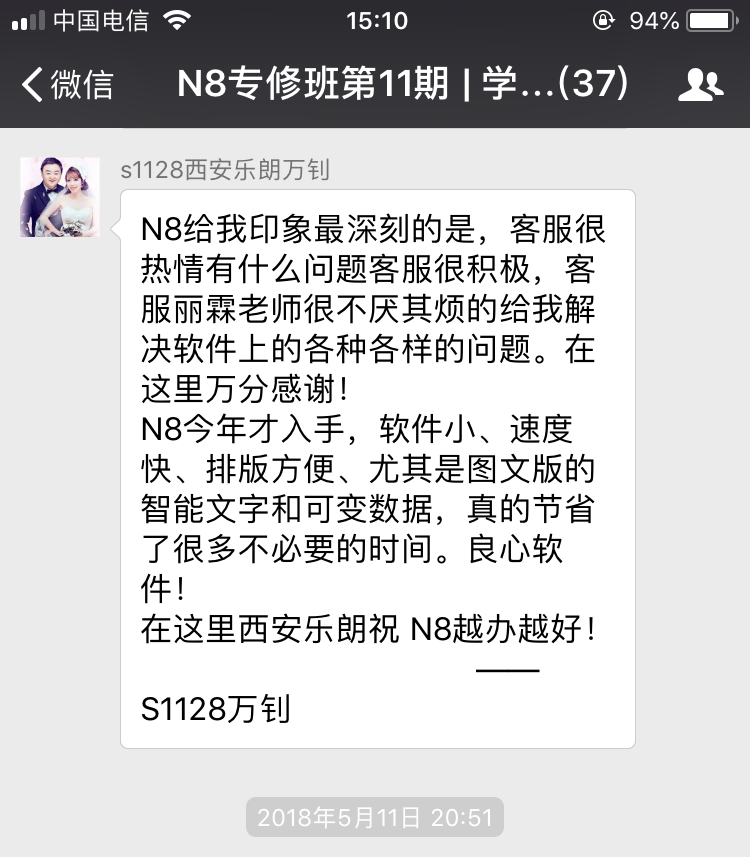This screenshot has width=750, height=857.
Task: Go back to the 微信 chat list
Action: (66, 85)
